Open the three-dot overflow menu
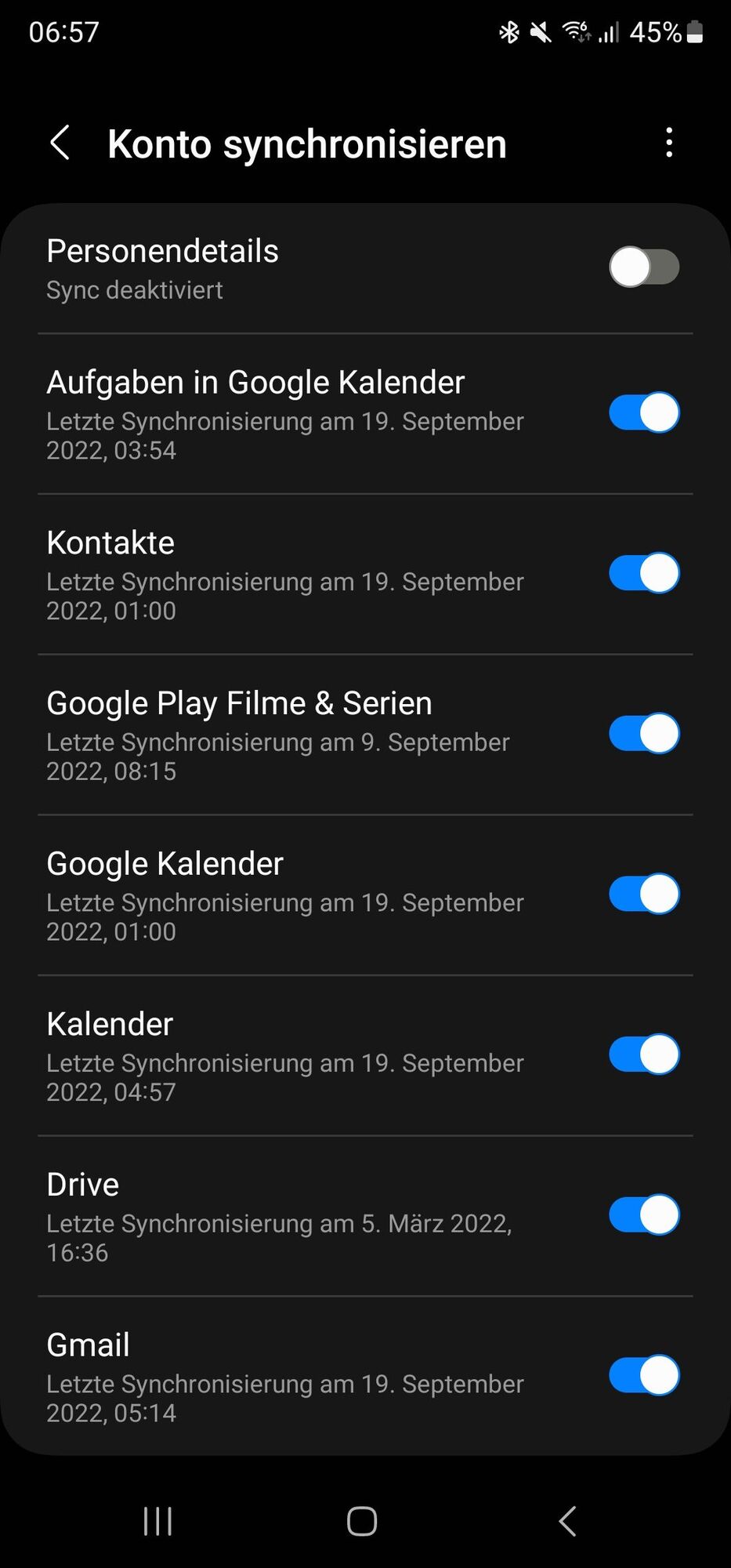This screenshot has height=1568, width=731. click(668, 143)
